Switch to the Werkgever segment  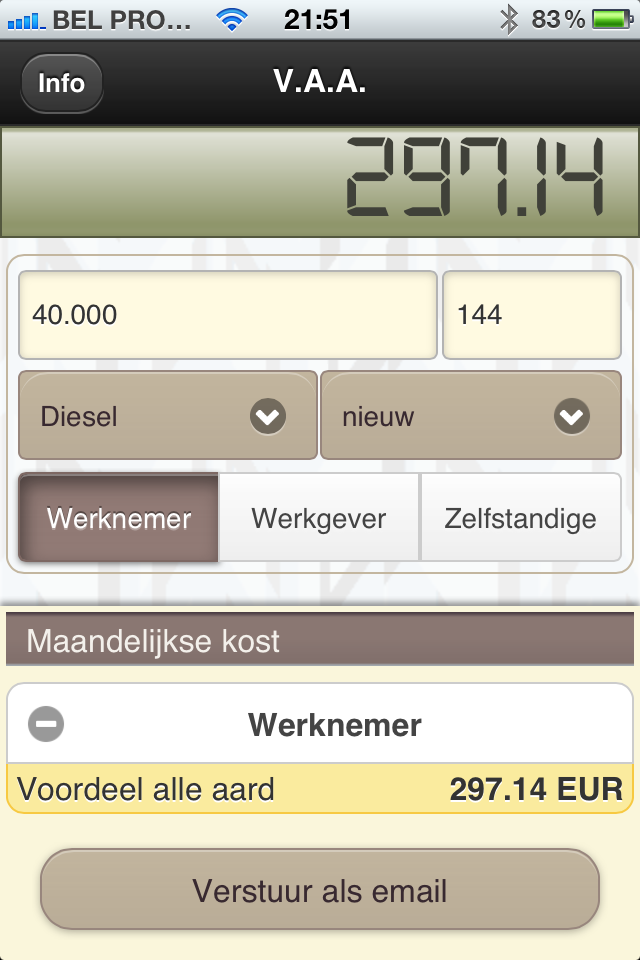[x=319, y=519]
